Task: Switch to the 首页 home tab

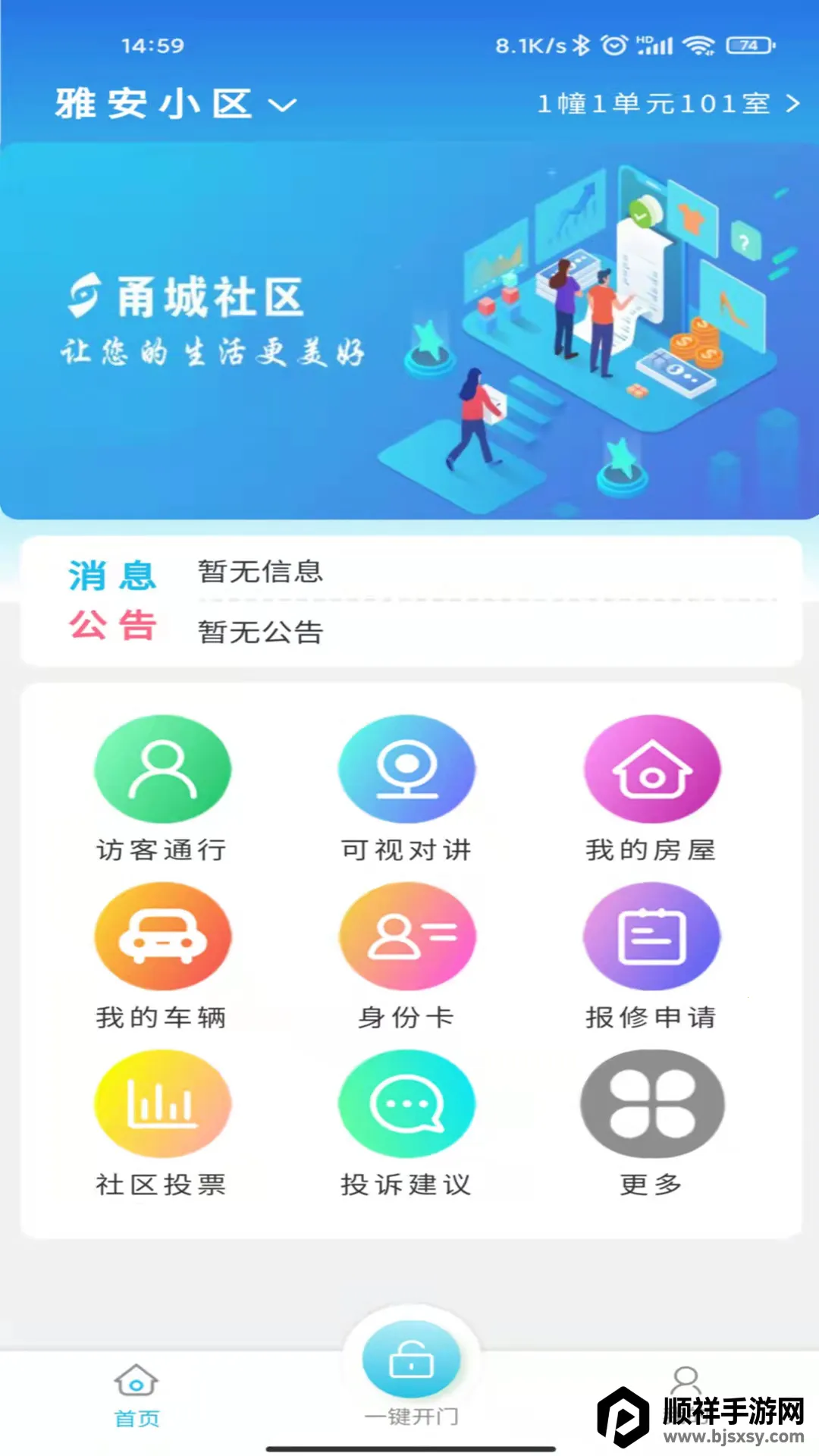Action: (x=136, y=1395)
